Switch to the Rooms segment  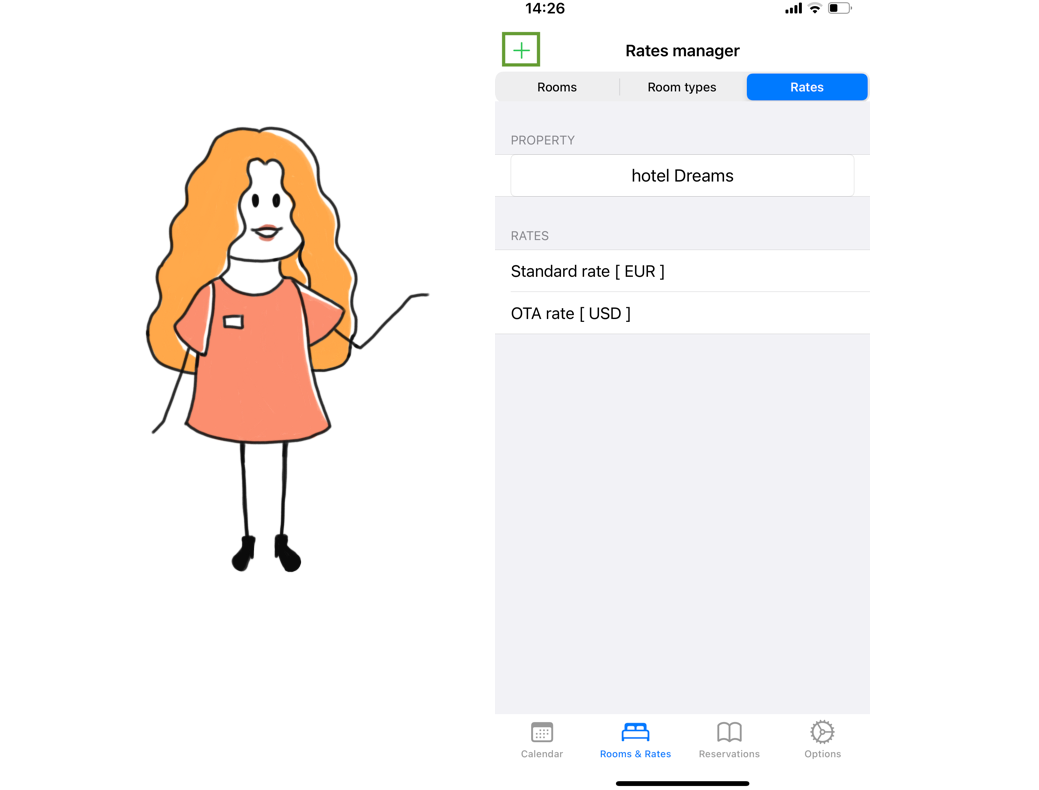click(x=557, y=87)
